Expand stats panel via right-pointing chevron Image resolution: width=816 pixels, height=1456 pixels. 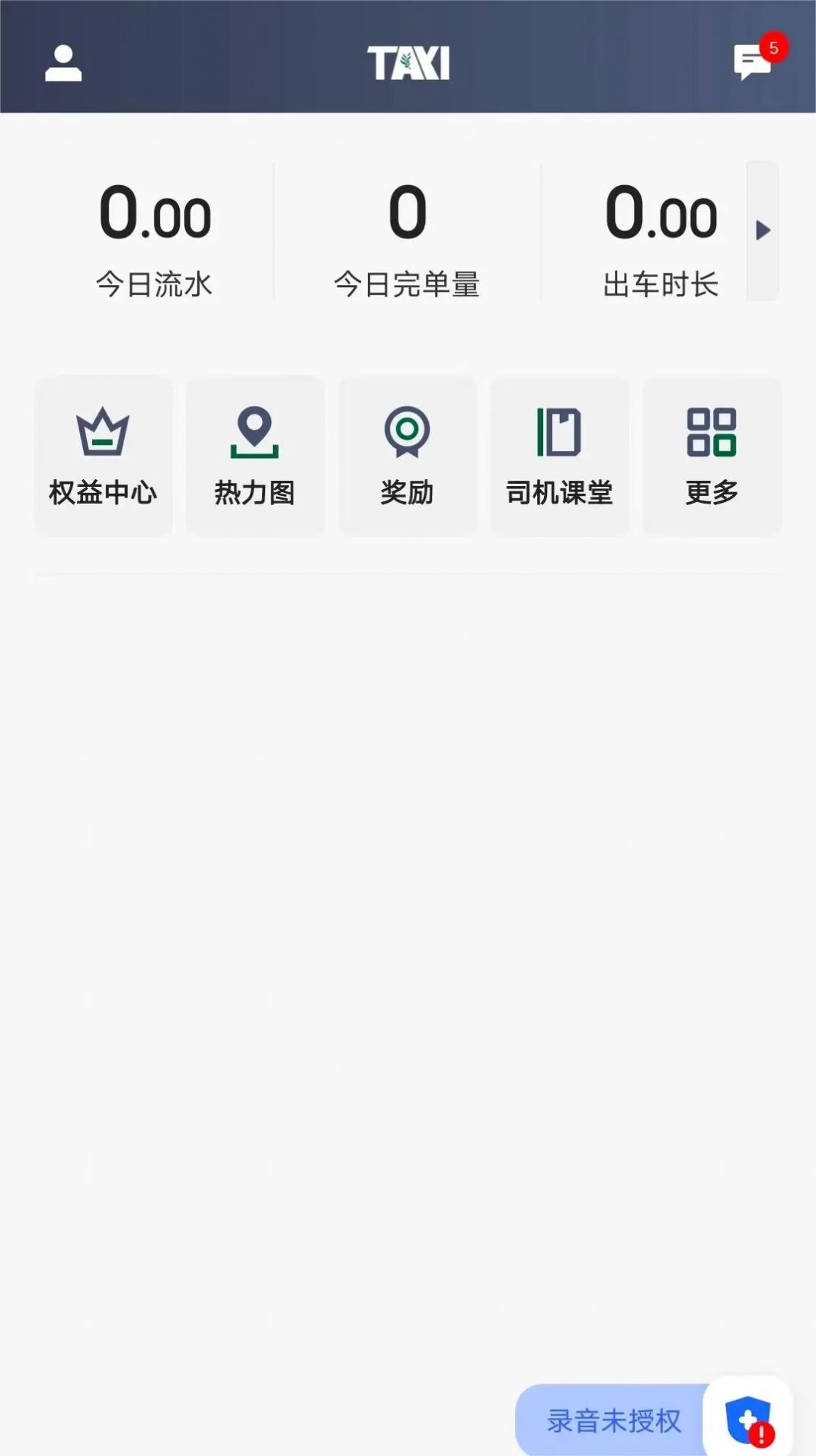tap(763, 231)
